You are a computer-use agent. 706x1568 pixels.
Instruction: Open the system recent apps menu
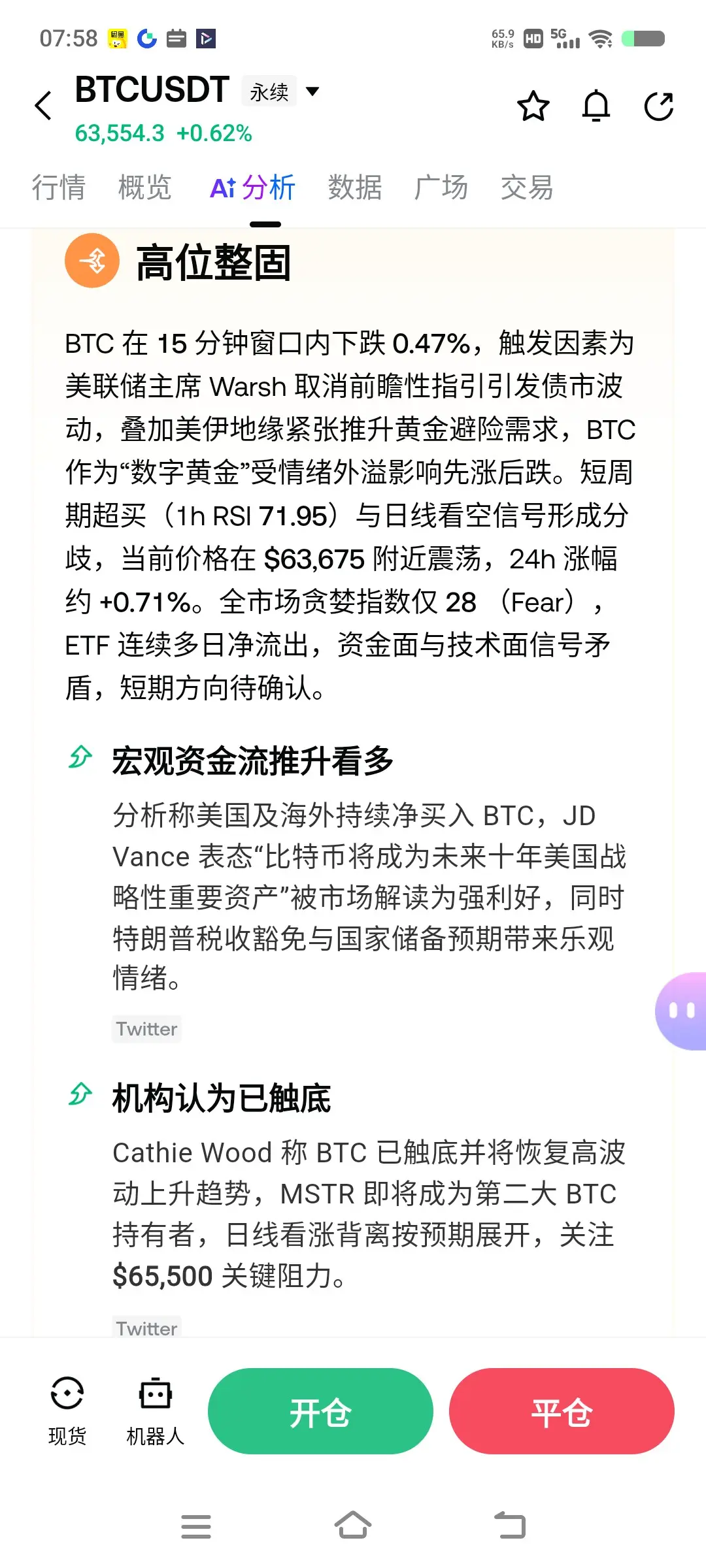pyautogui.click(x=196, y=1526)
